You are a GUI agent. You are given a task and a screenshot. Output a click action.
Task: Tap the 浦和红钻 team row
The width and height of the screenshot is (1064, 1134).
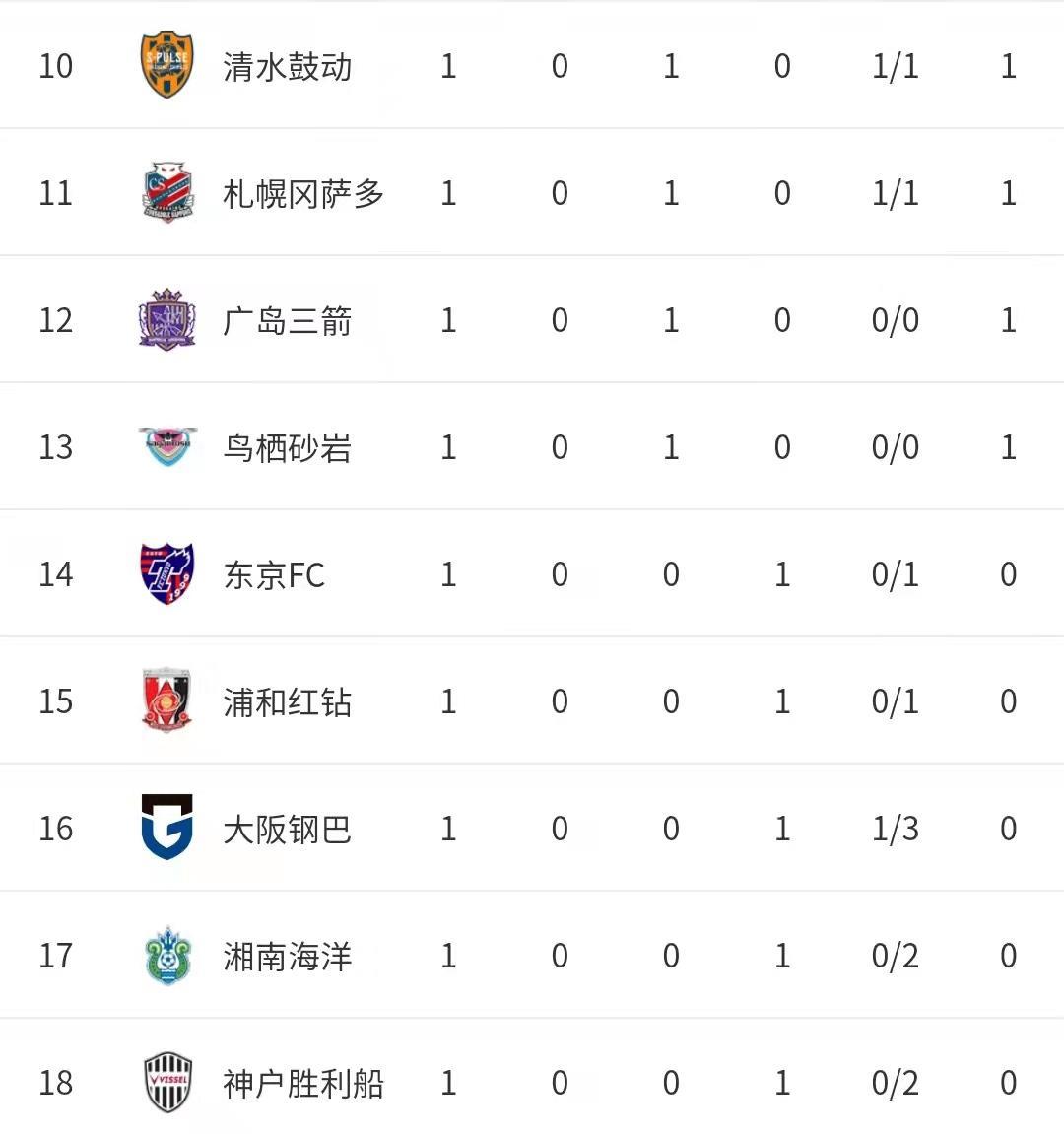pyautogui.click(x=287, y=702)
